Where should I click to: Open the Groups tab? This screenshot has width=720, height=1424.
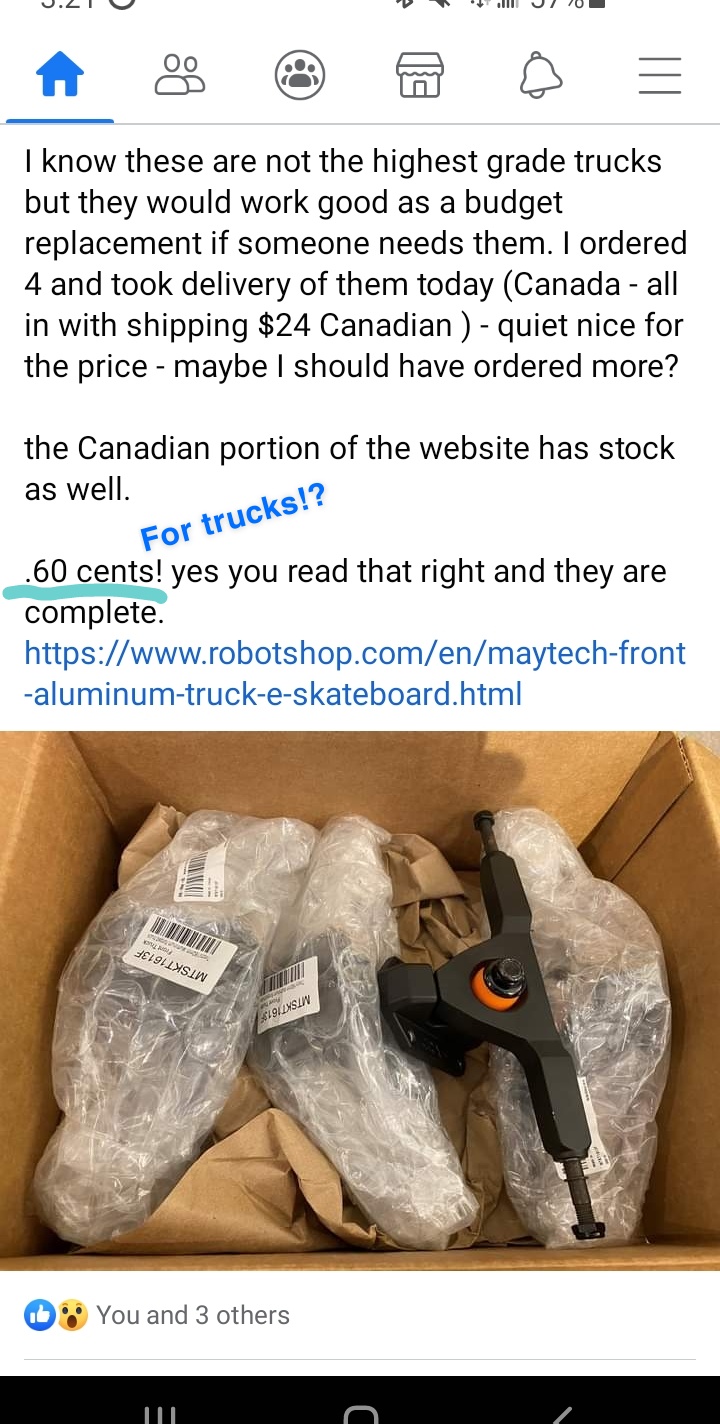[x=300, y=75]
